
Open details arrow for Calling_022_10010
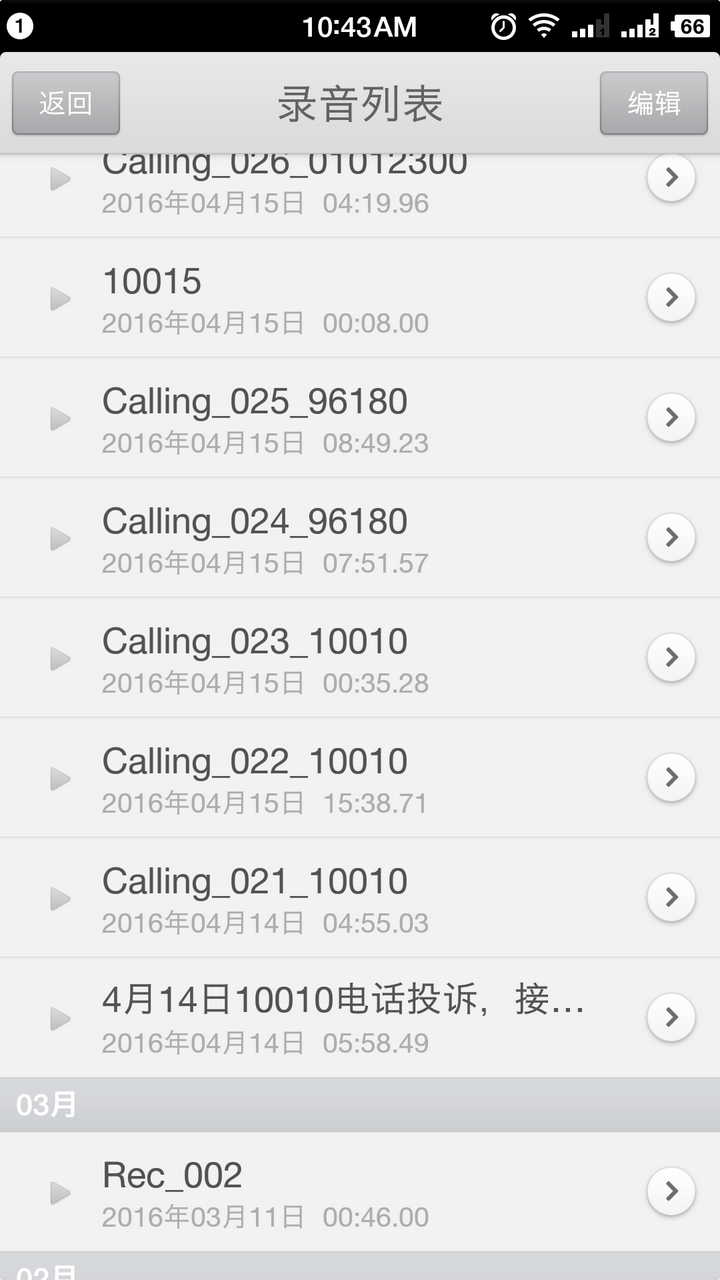[x=671, y=778]
